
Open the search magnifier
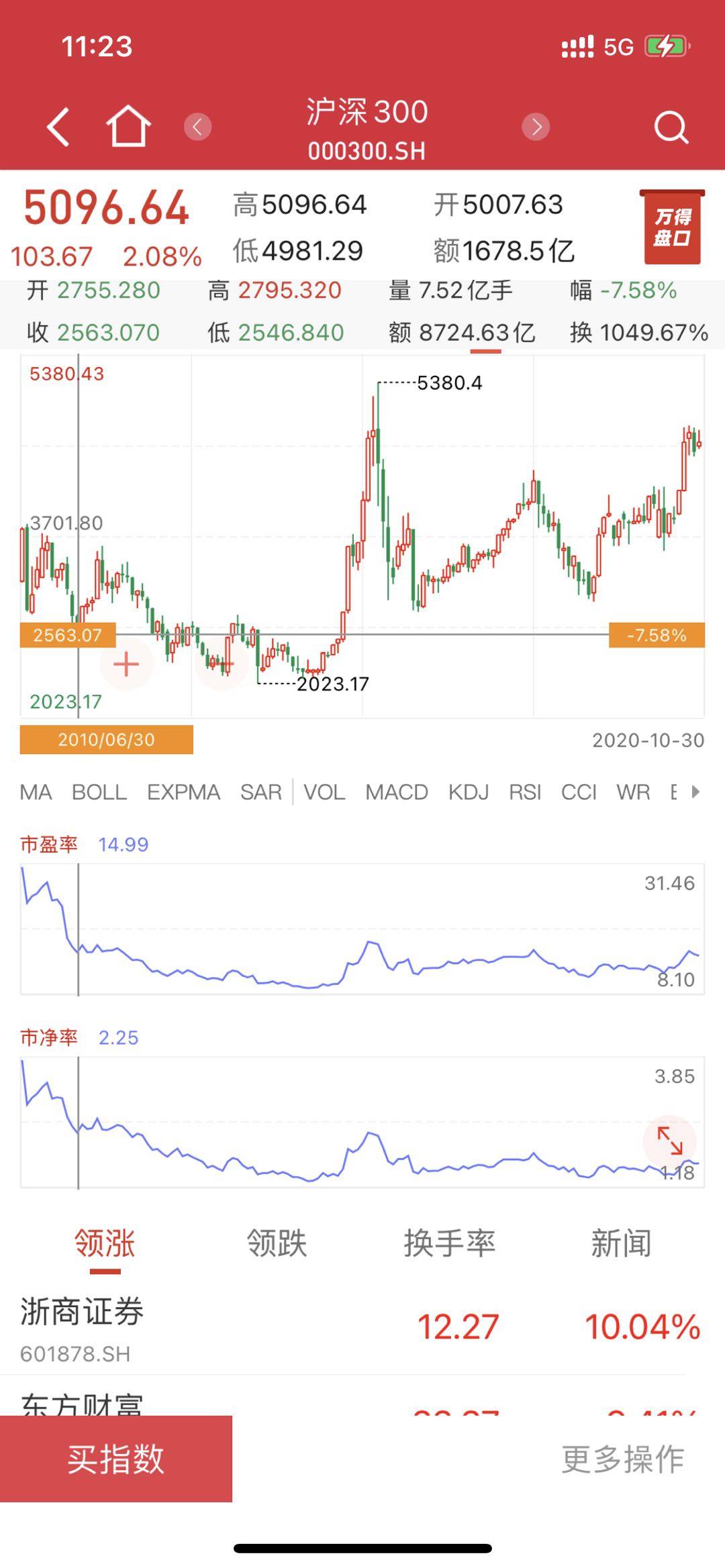click(671, 127)
